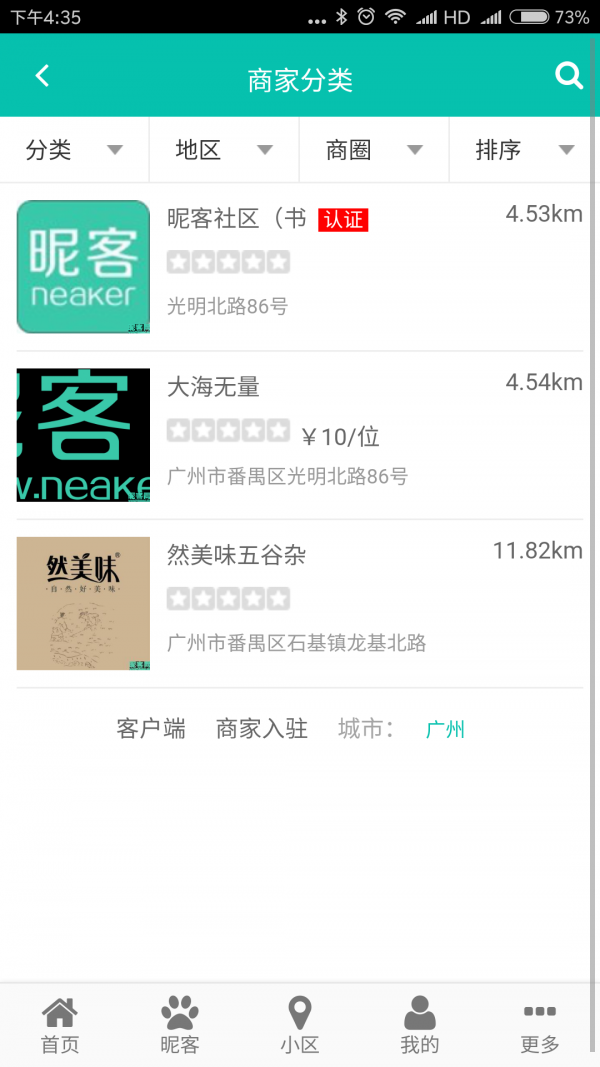Switch to the 昵客 tab

pyautogui.click(x=180, y=1026)
